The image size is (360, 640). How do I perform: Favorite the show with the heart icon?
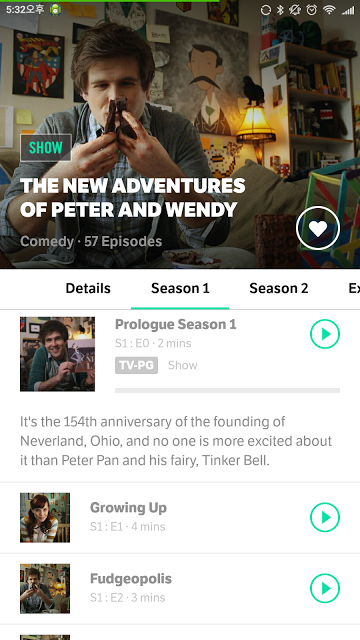pyautogui.click(x=318, y=228)
